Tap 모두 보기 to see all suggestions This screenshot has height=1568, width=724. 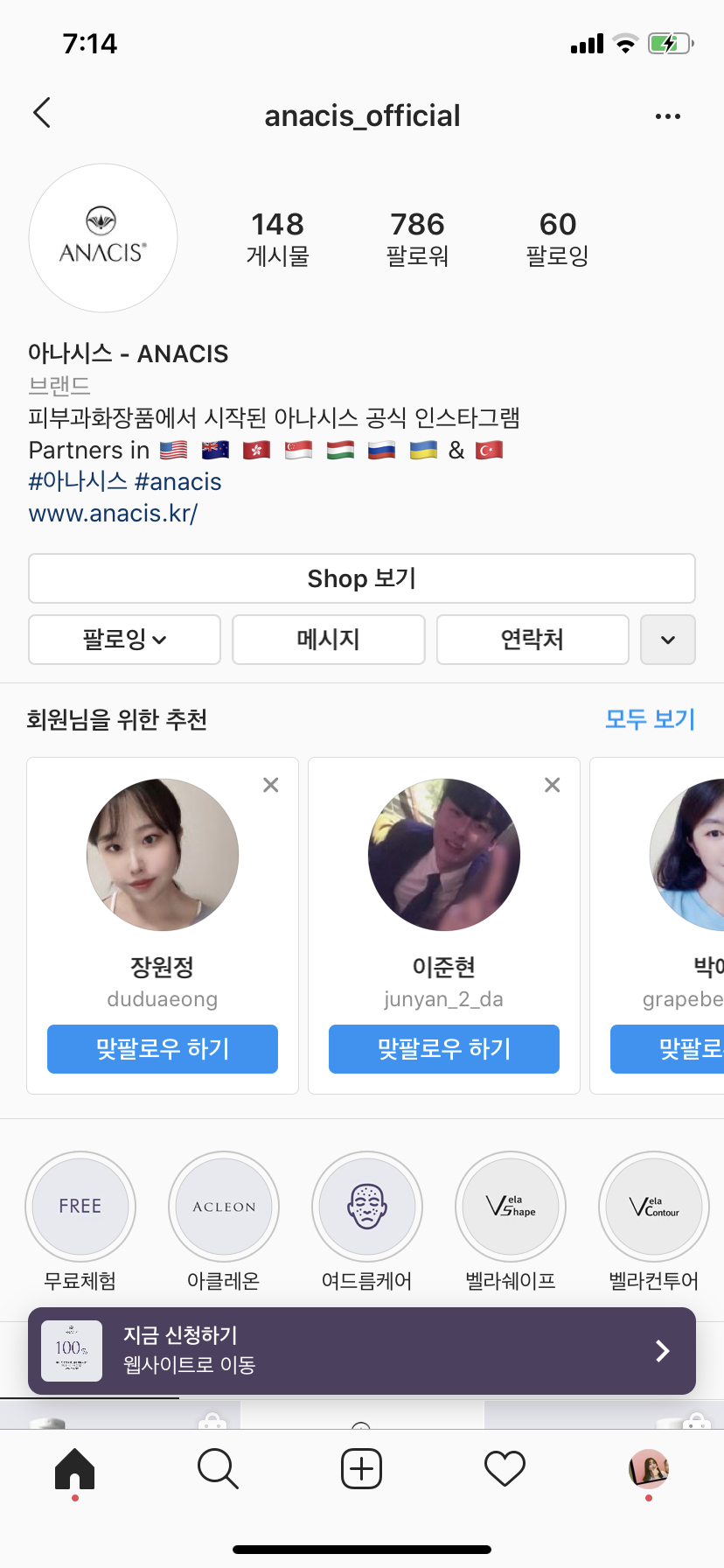[x=649, y=719]
